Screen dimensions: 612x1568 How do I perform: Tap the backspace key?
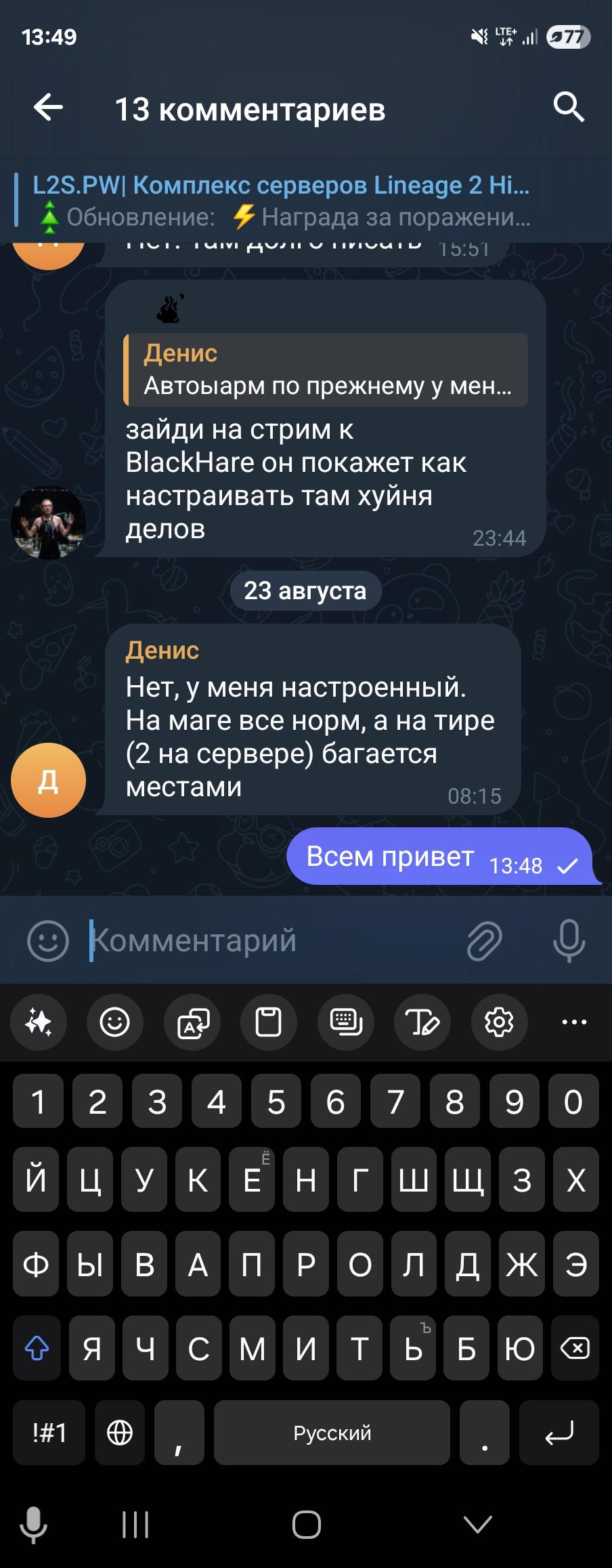tap(574, 1349)
